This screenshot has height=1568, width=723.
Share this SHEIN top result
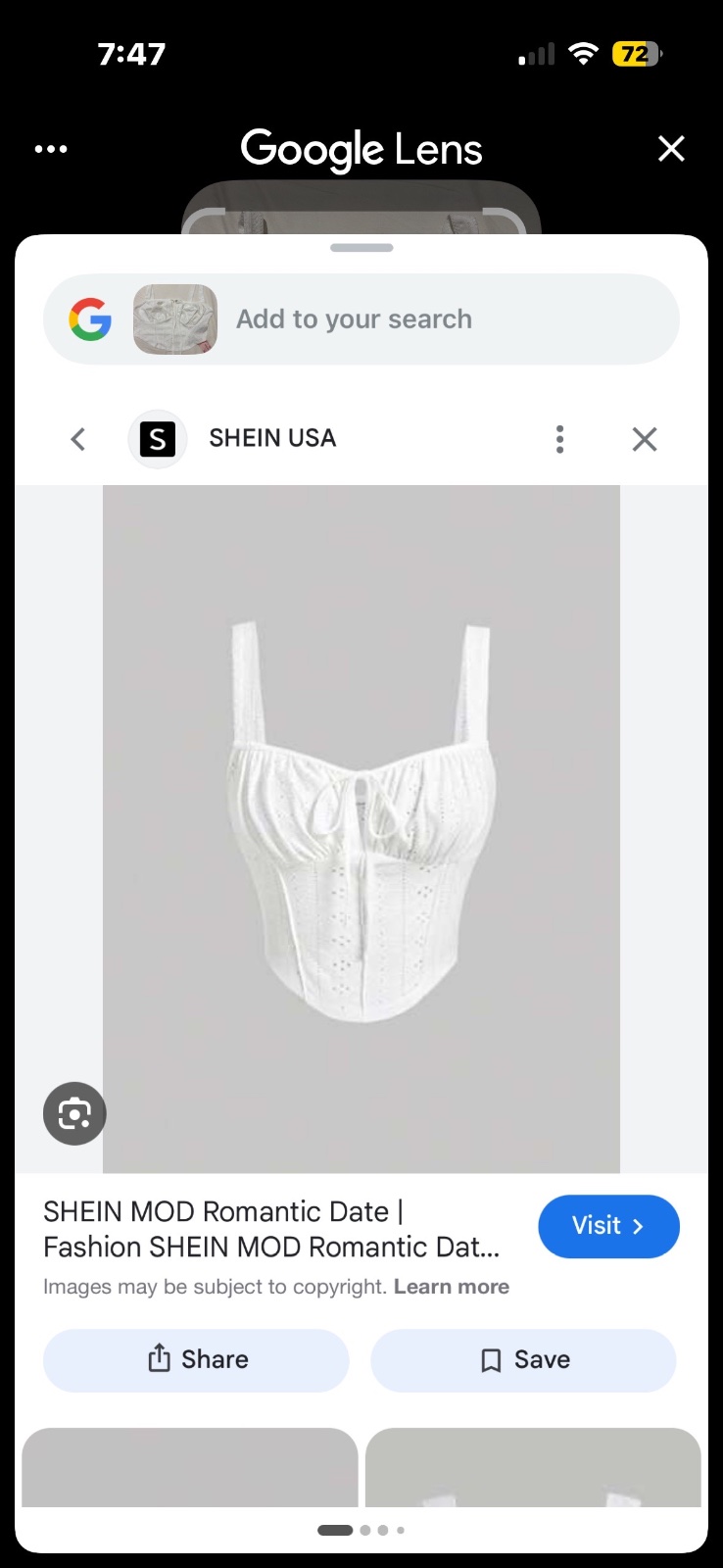tap(196, 1360)
